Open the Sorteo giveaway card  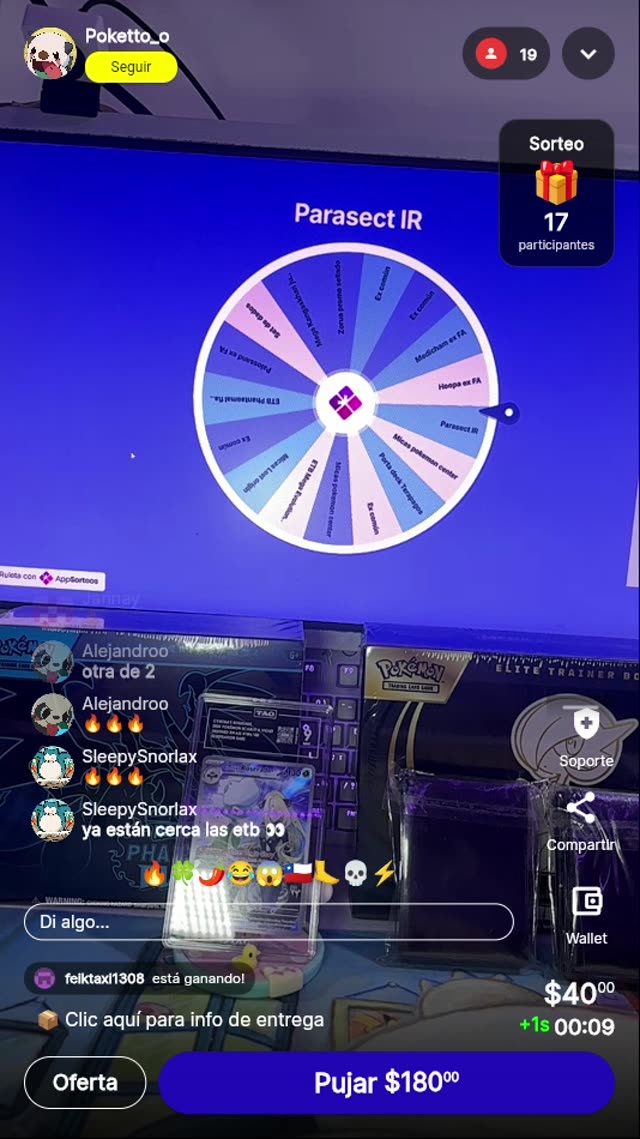tap(556, 193)
